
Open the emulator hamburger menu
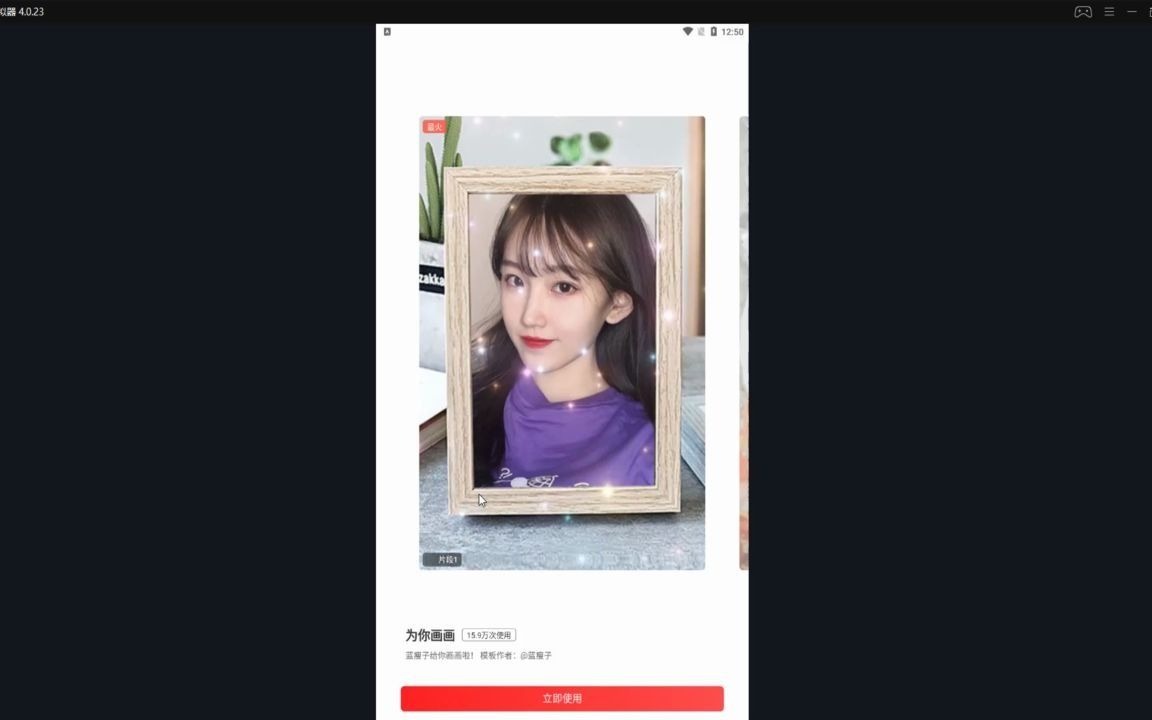[x=1109, y=12]
